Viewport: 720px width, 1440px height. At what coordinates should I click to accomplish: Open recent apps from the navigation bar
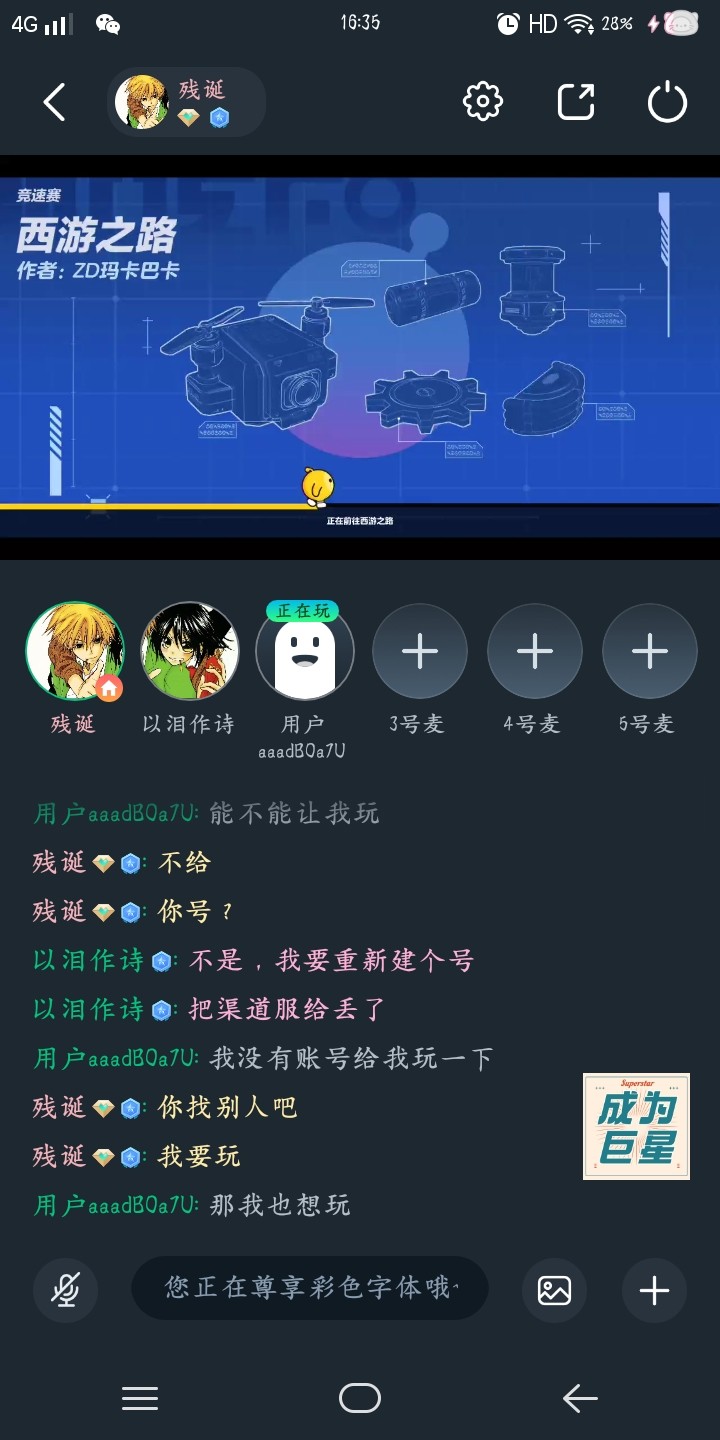(140, 1398)
